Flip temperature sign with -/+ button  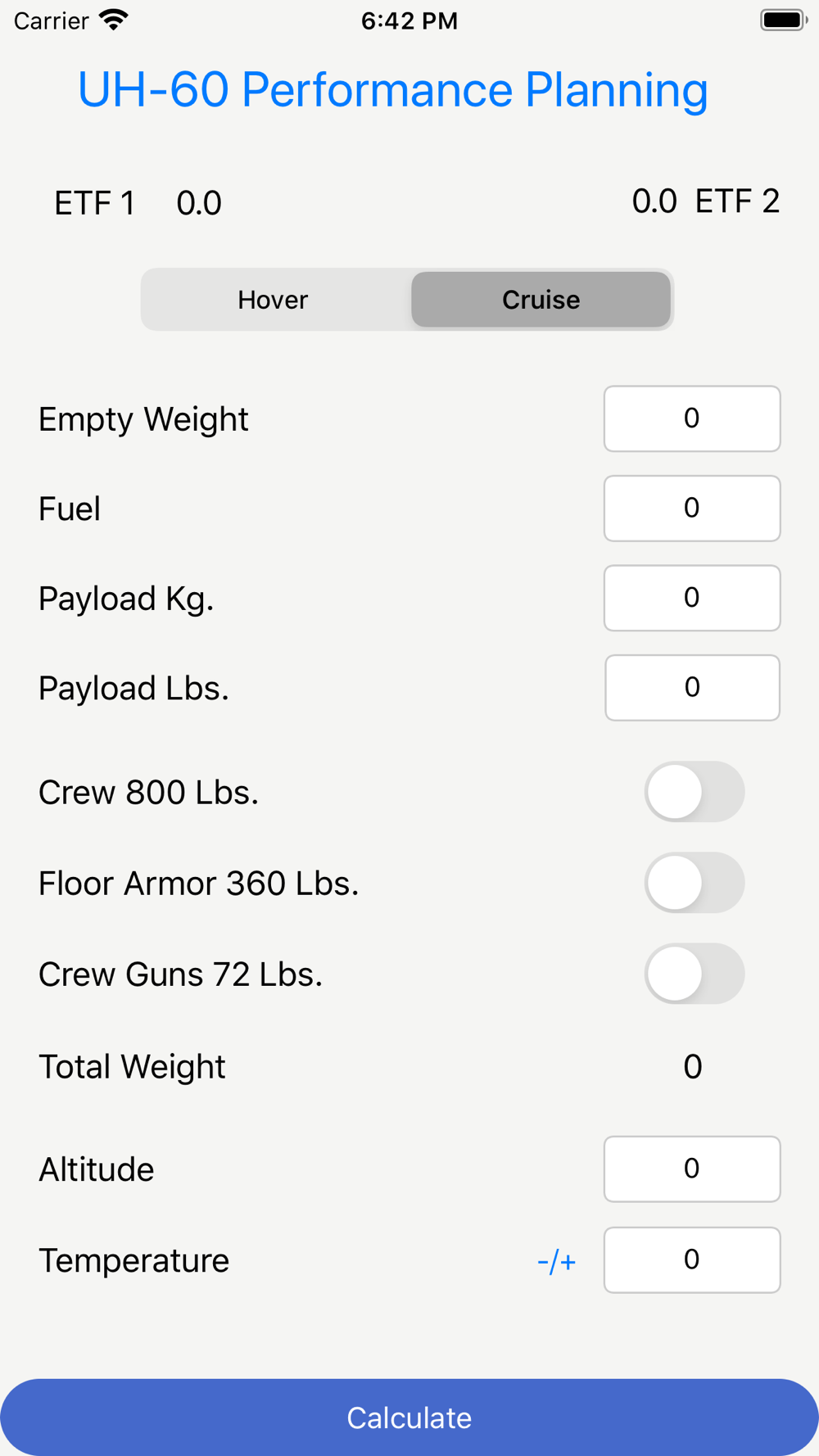557,1261
